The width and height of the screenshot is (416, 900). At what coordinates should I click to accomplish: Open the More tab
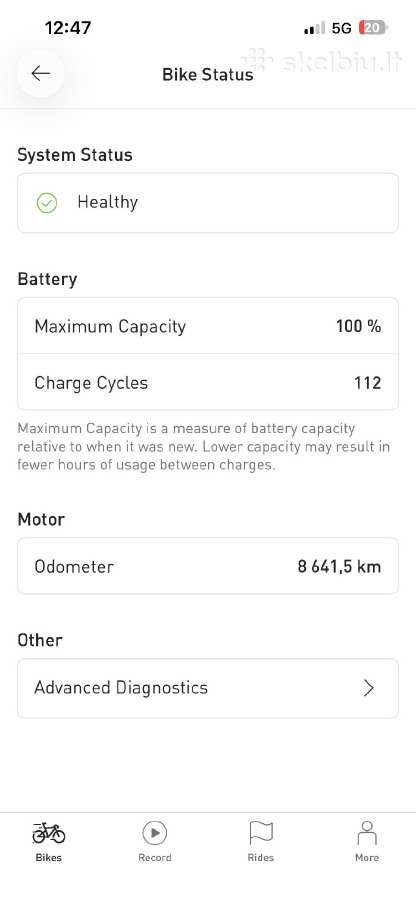367,841
